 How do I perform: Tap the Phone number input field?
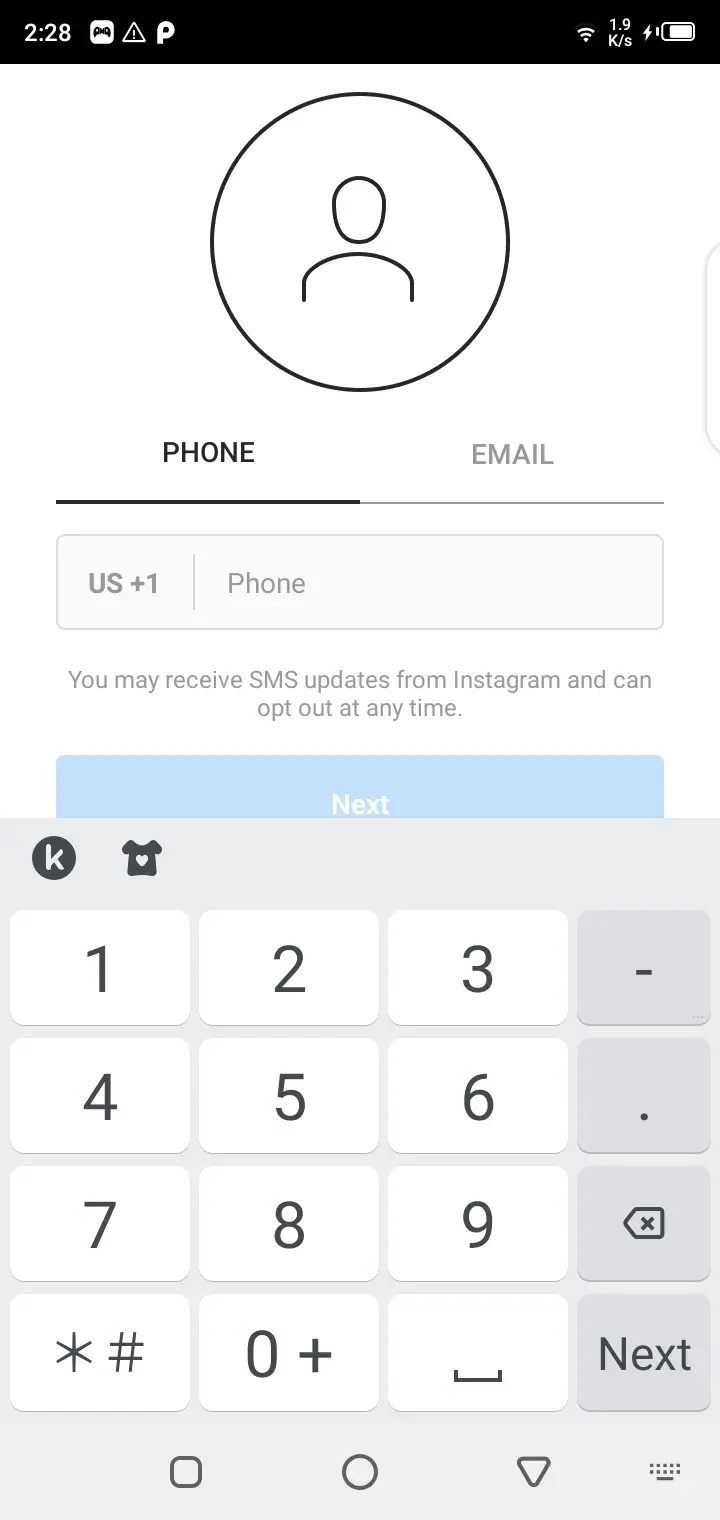[420, 582]
